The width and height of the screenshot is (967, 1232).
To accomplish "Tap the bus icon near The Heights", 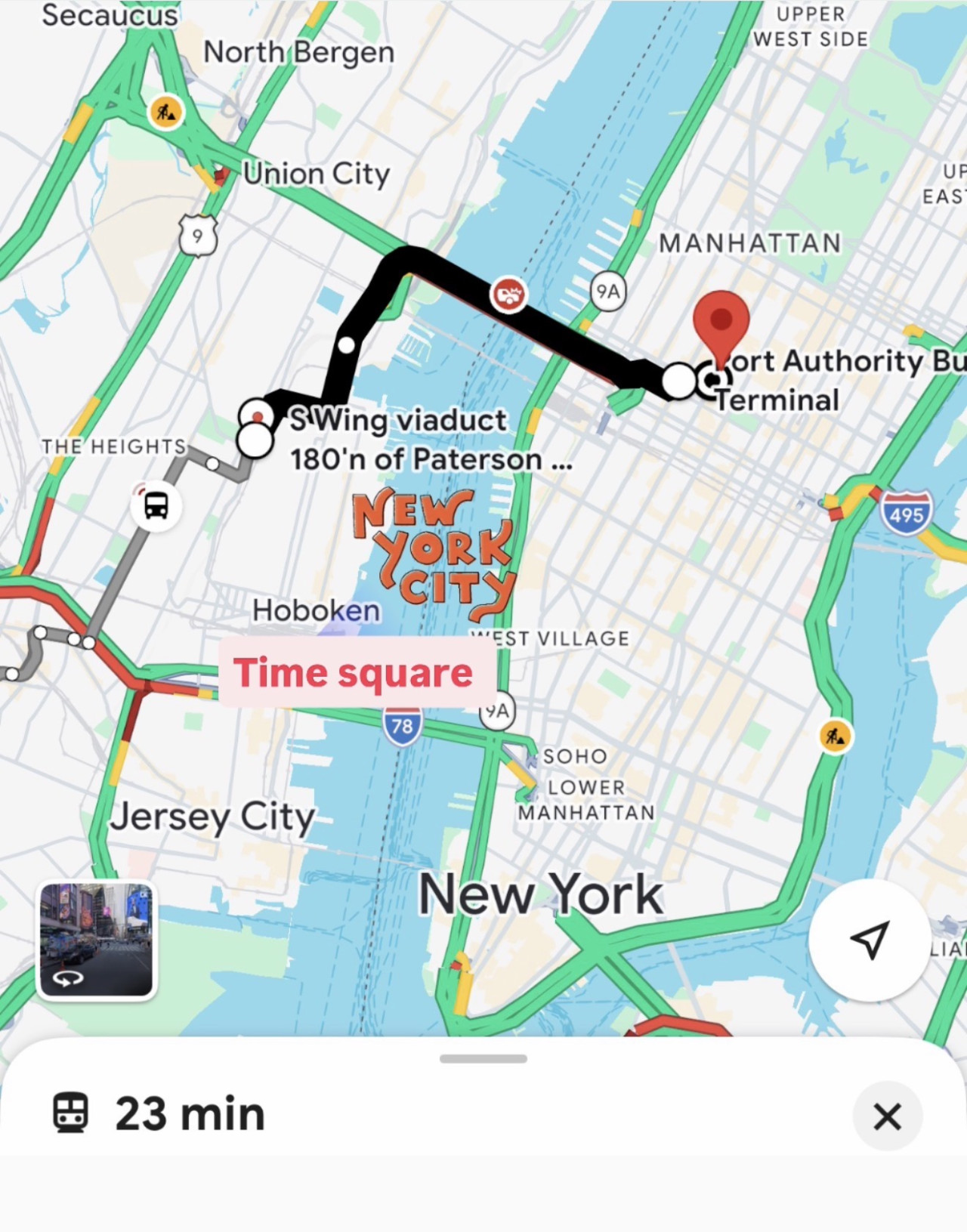I will (x=156, y=505).
